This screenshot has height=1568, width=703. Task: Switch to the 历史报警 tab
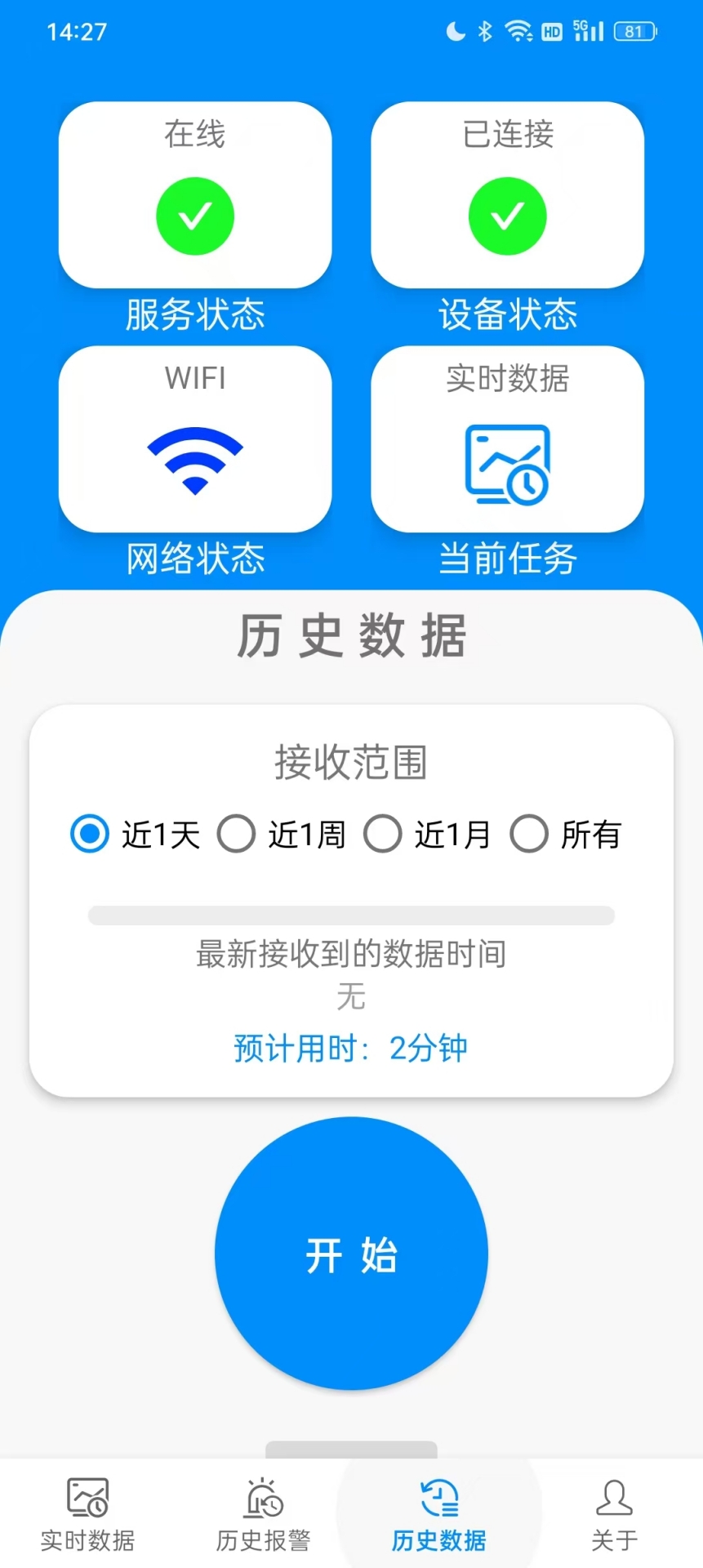pyautogui.click(x=263, y=1515)
